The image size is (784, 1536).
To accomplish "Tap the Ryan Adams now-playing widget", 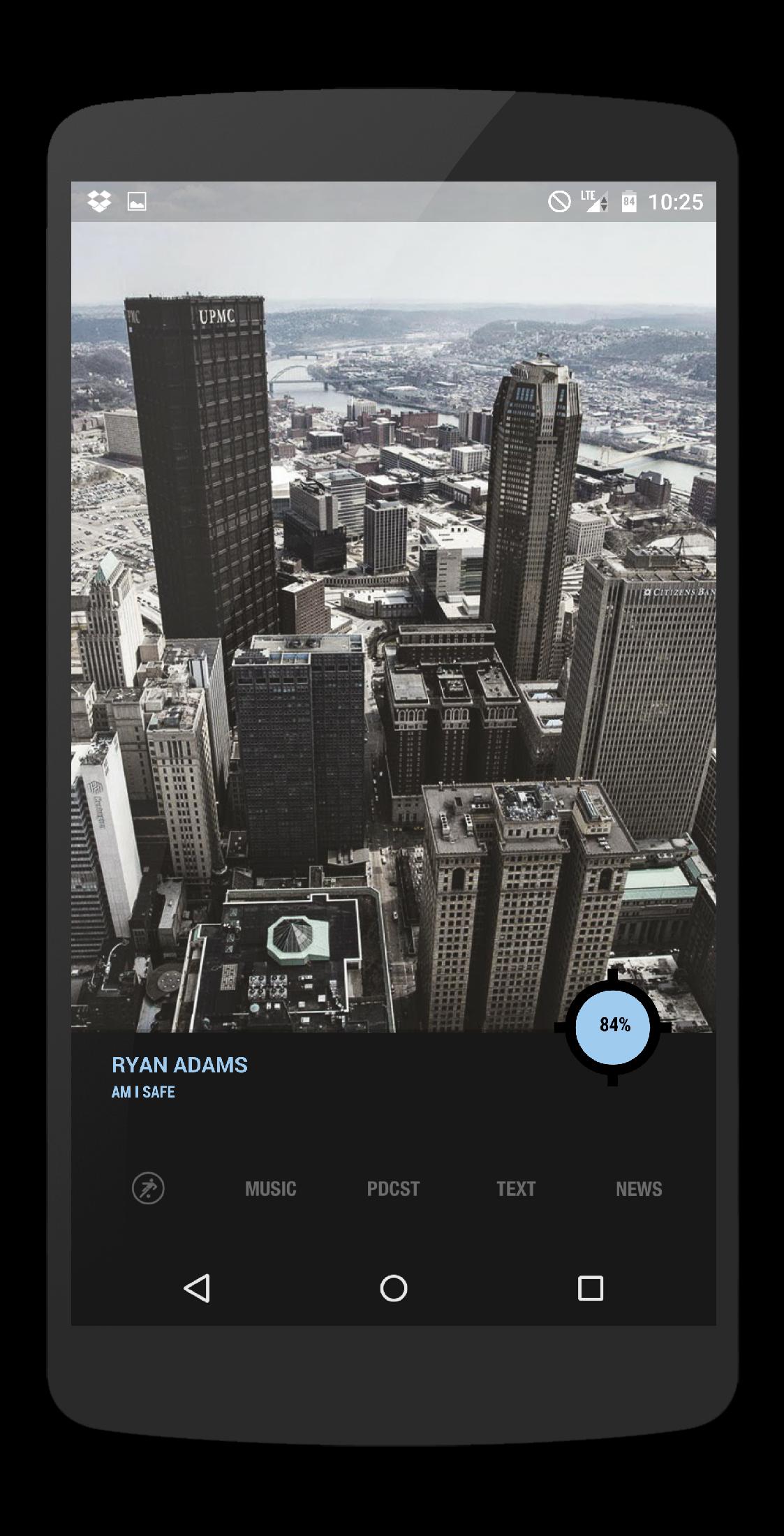I will 179,1076.
